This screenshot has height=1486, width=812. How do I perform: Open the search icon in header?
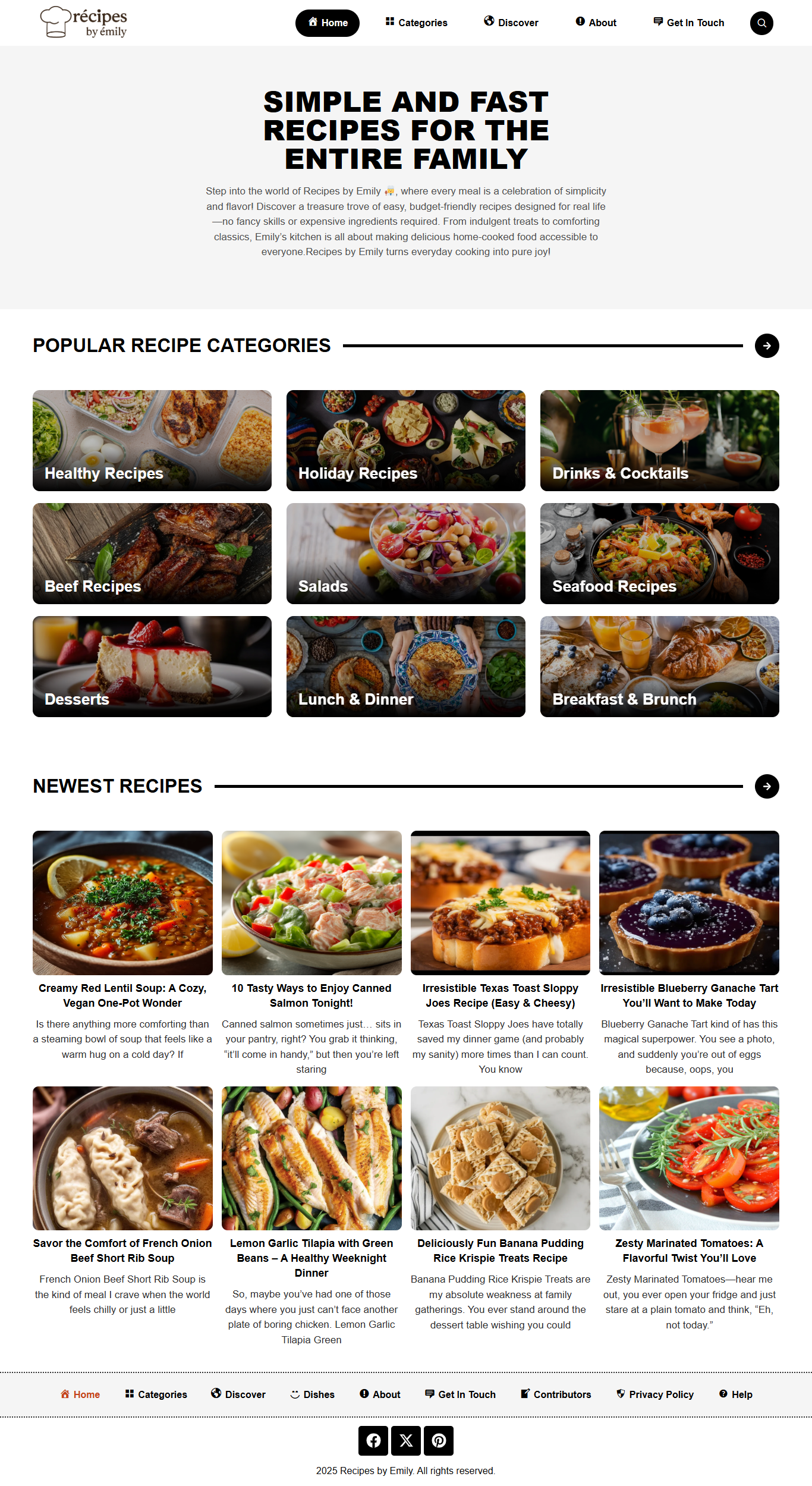click(x=761, y=23)
